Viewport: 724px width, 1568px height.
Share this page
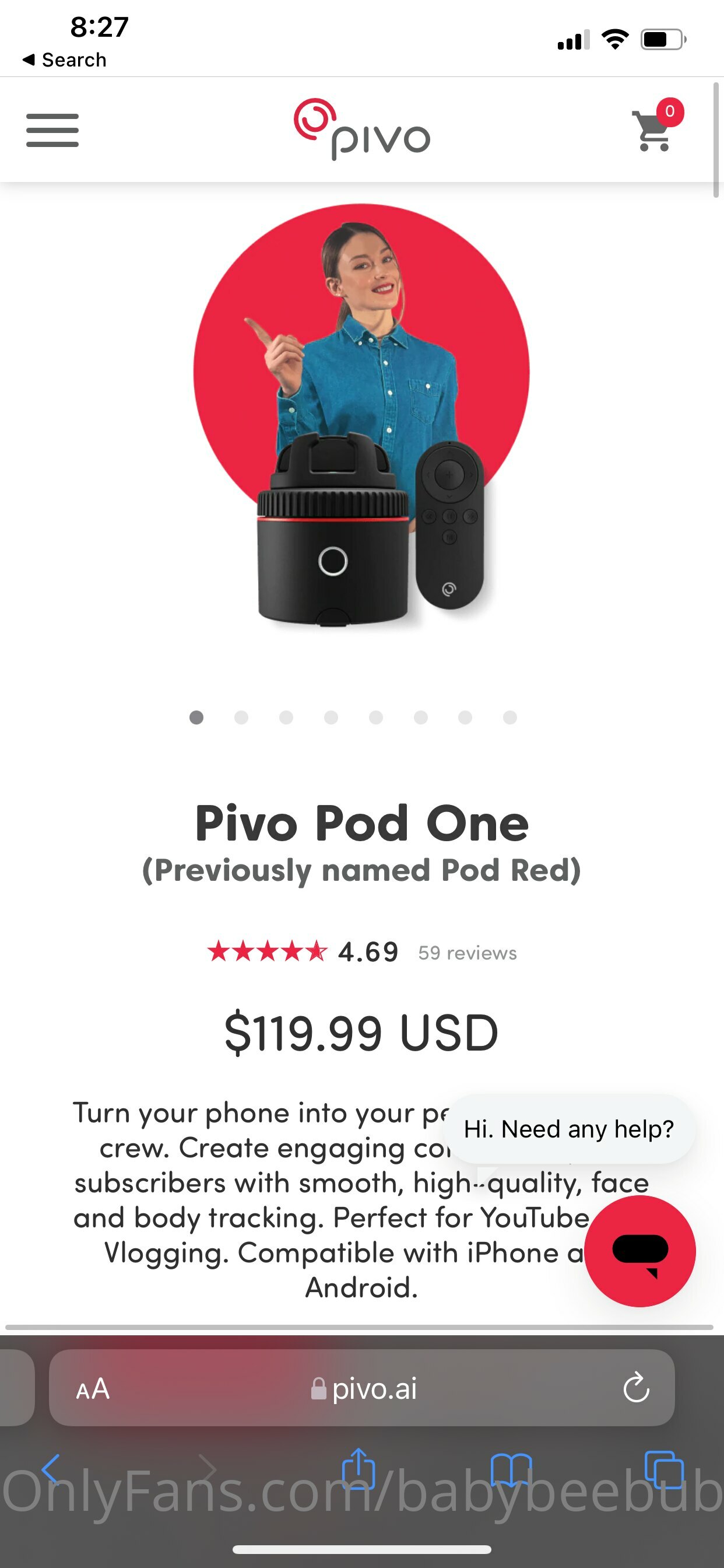click(359, 1469)
